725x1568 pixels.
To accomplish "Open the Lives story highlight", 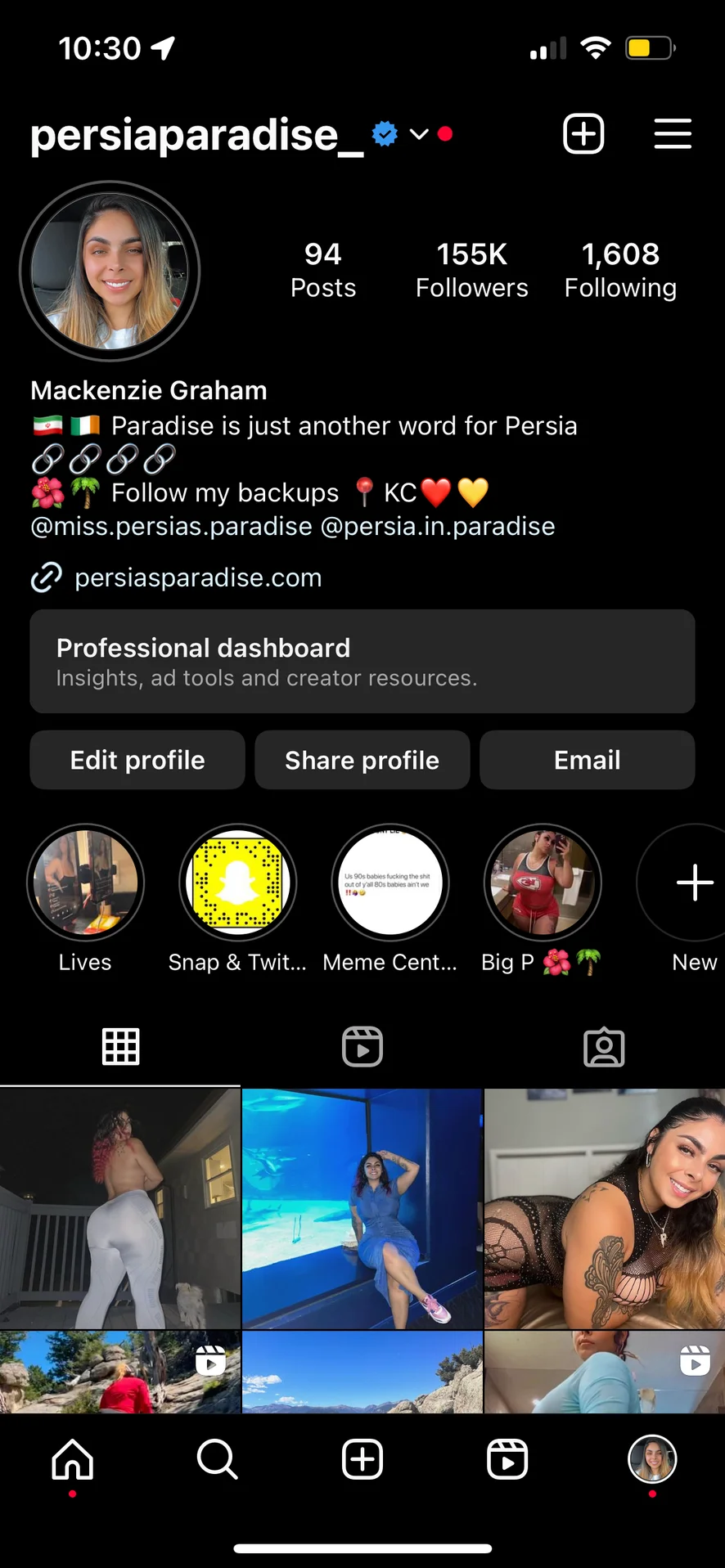I will 85,883.
